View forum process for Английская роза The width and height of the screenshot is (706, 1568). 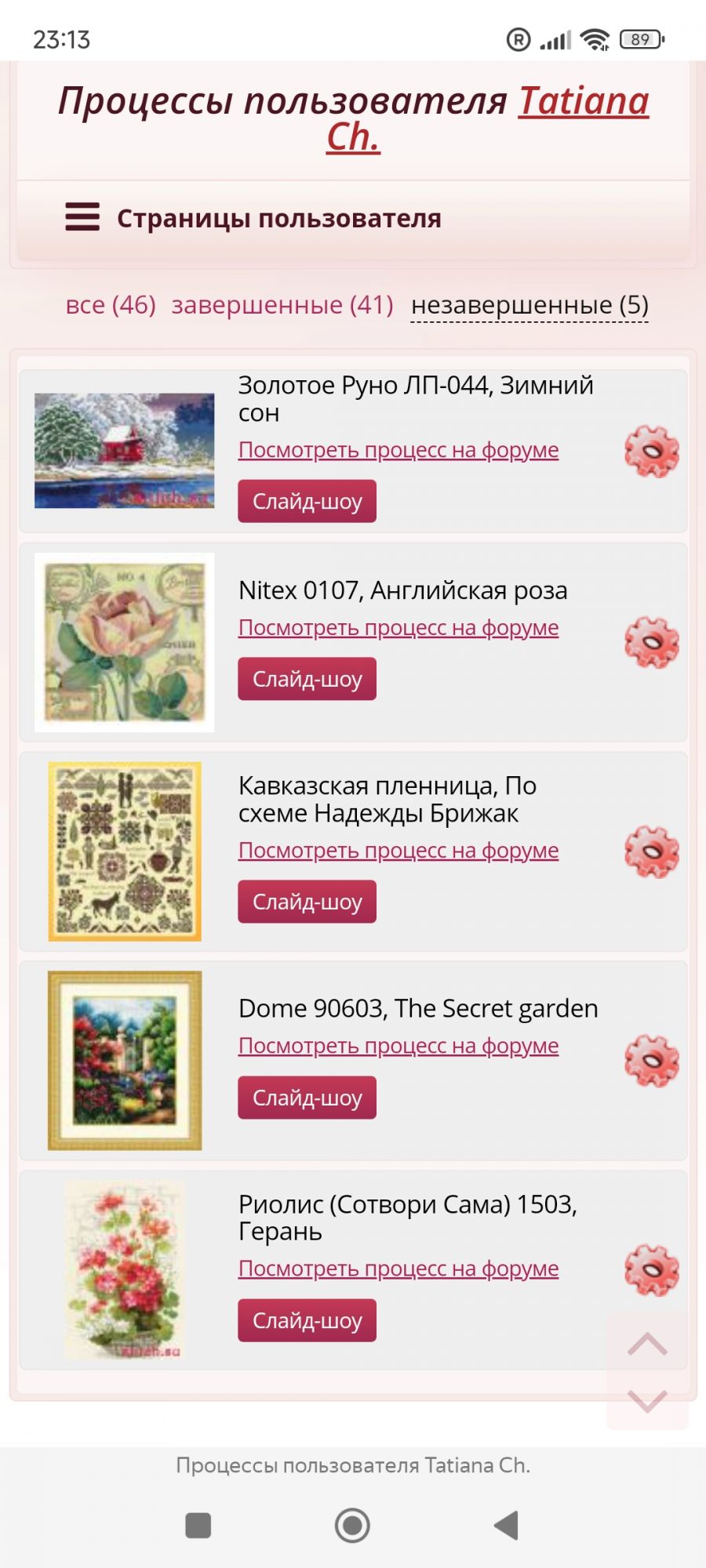pos(398,628)
